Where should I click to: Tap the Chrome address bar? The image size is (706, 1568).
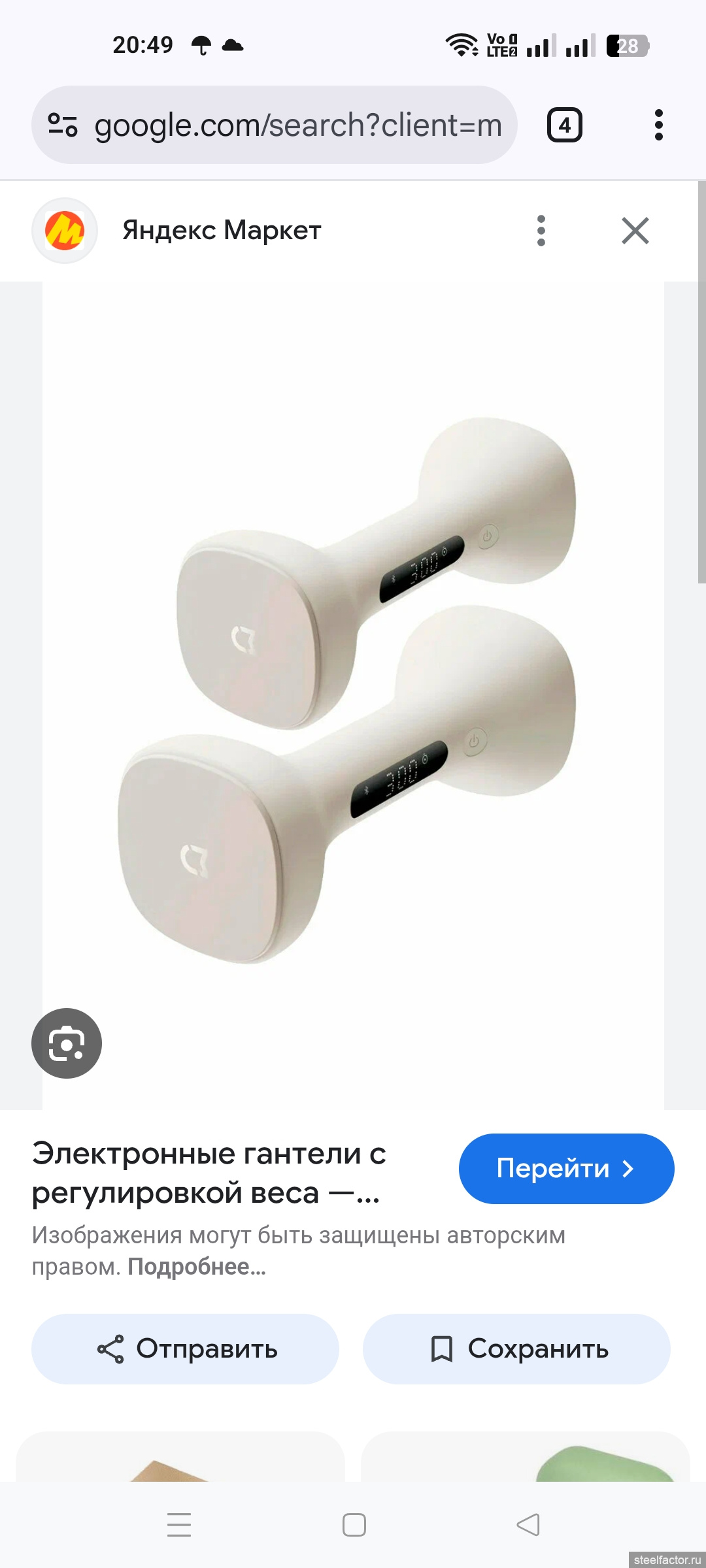(297, 125)
